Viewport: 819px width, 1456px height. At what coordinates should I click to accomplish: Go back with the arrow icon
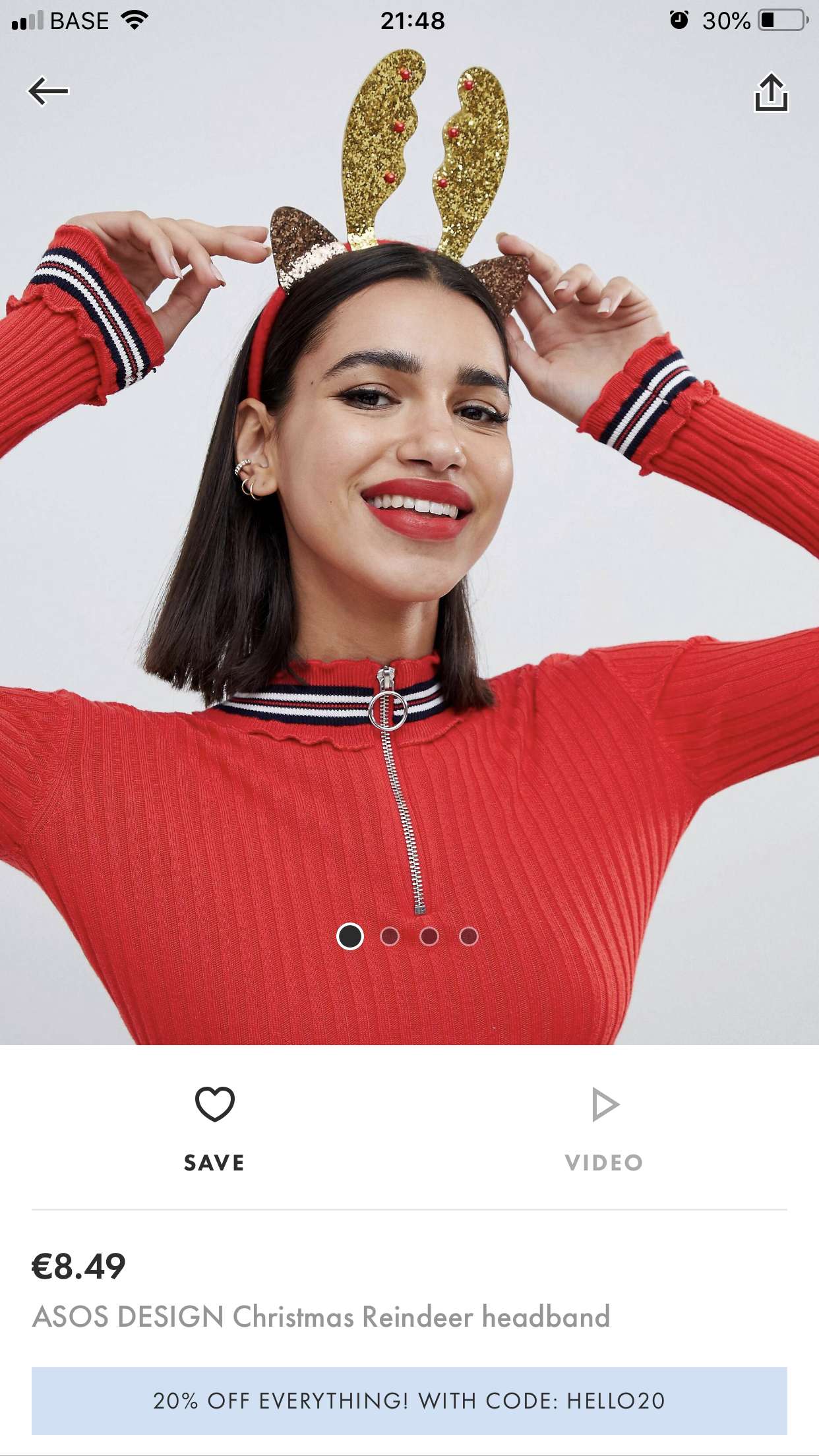(48, 91)
